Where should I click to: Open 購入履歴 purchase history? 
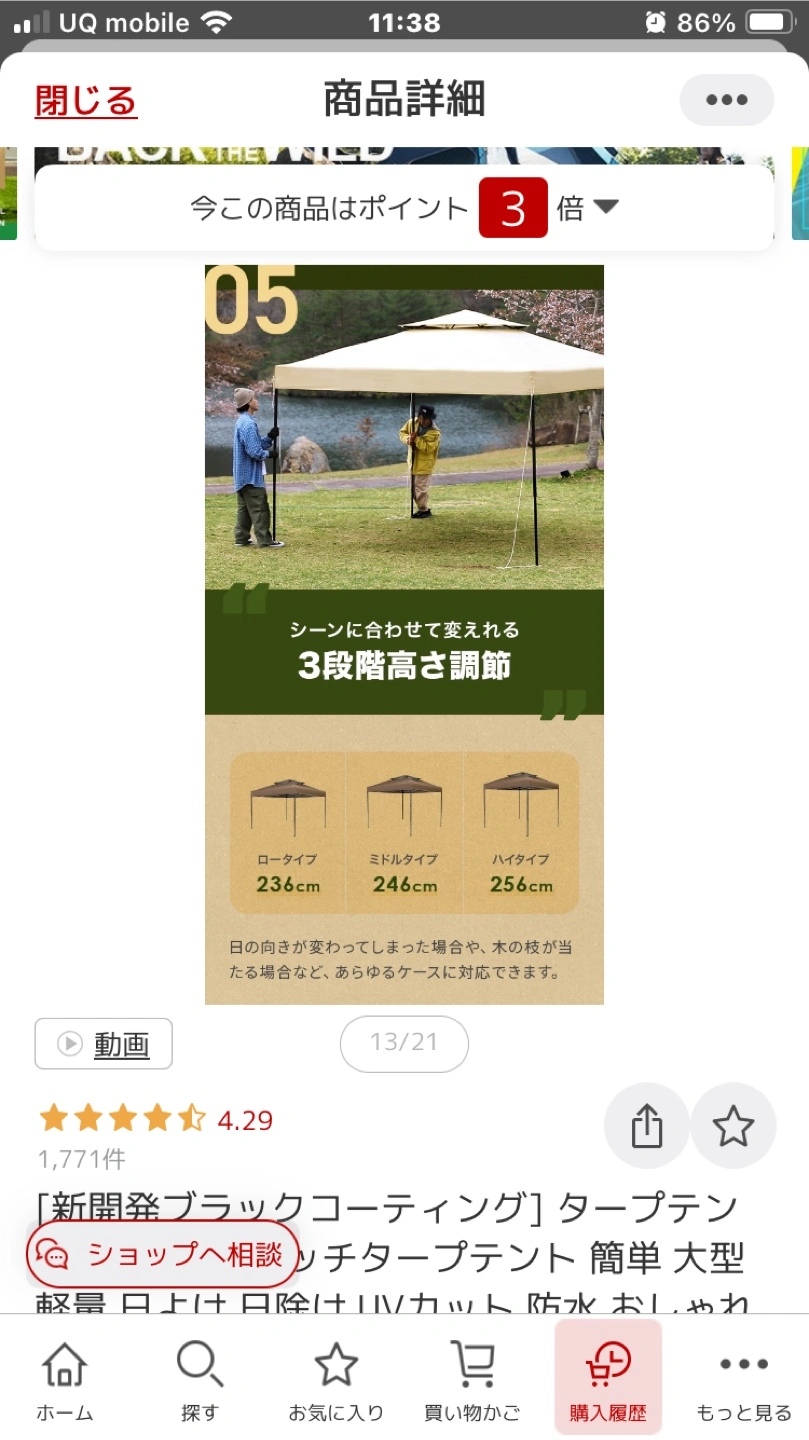click(x=608, y=1381)
